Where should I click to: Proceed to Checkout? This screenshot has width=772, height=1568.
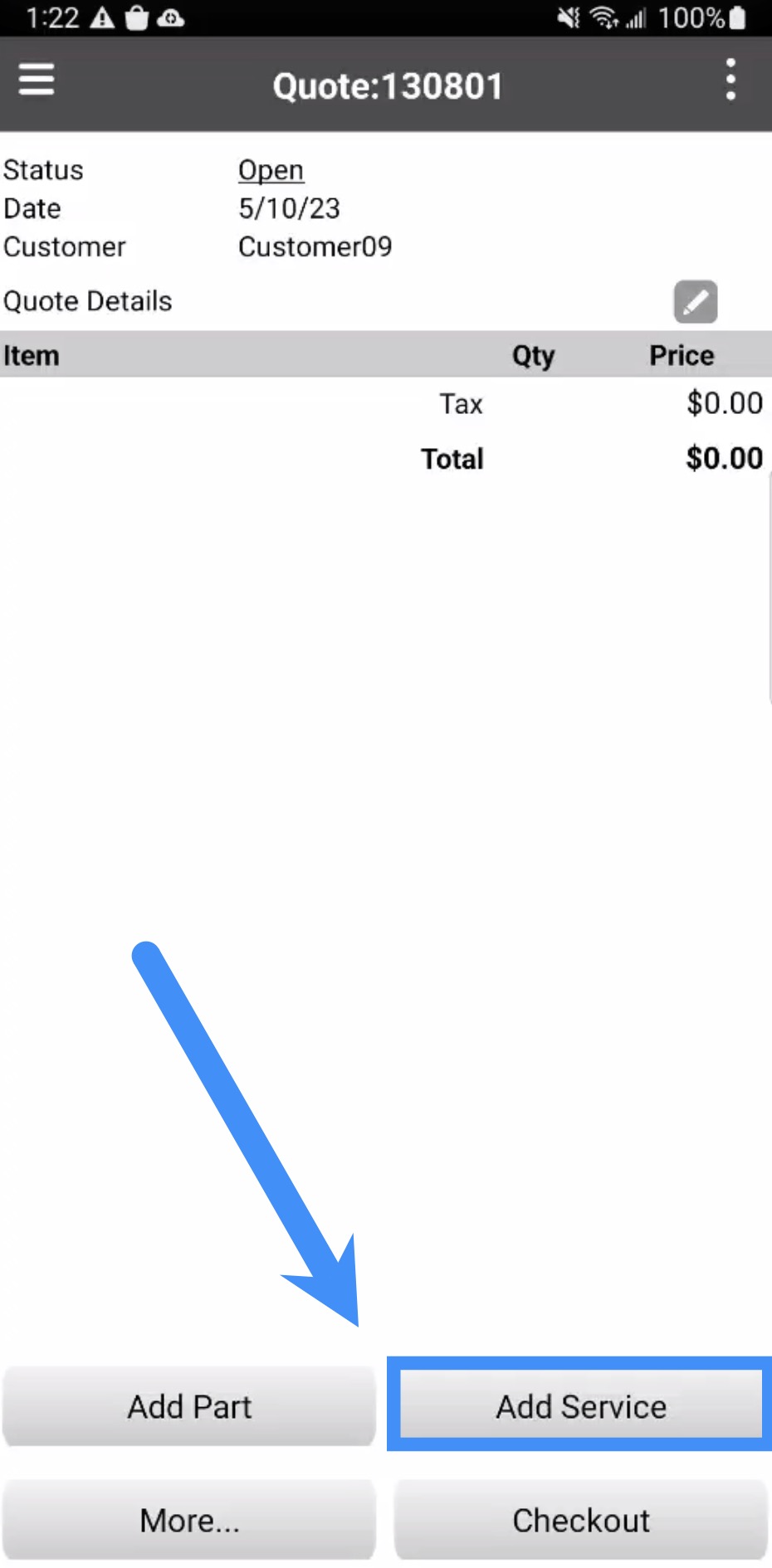[581, 1520]
